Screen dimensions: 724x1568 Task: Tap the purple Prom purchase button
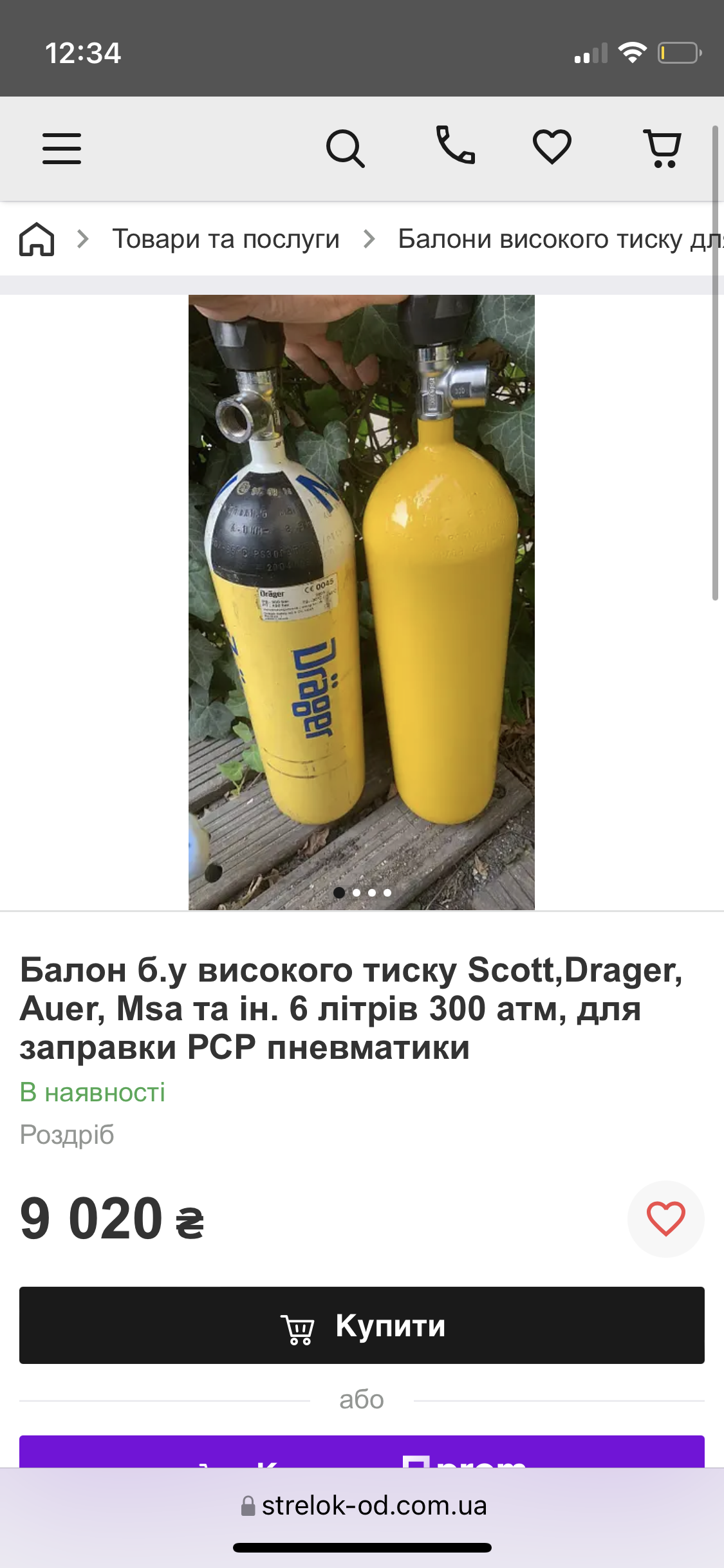362,1451
